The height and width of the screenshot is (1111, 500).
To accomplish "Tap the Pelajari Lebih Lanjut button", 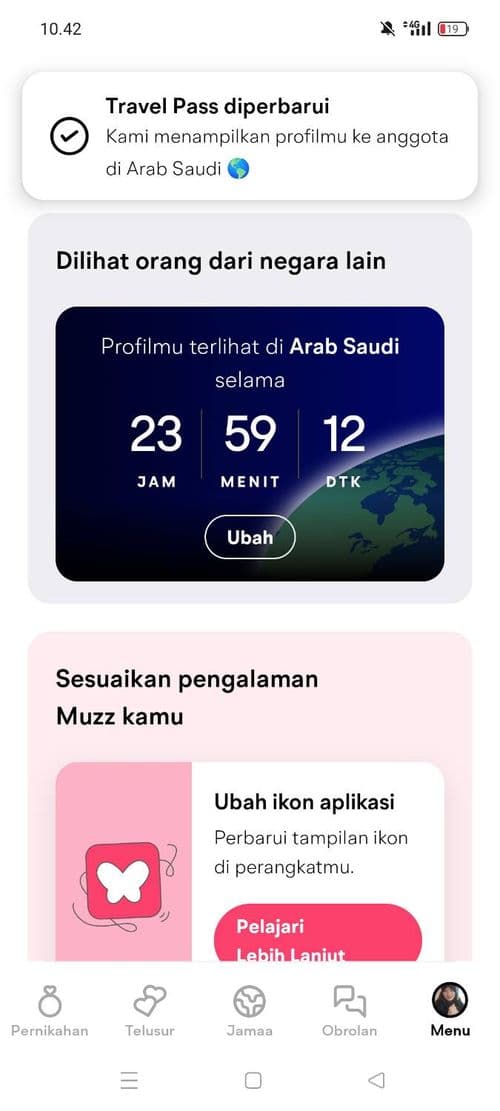I will (318, 933).
